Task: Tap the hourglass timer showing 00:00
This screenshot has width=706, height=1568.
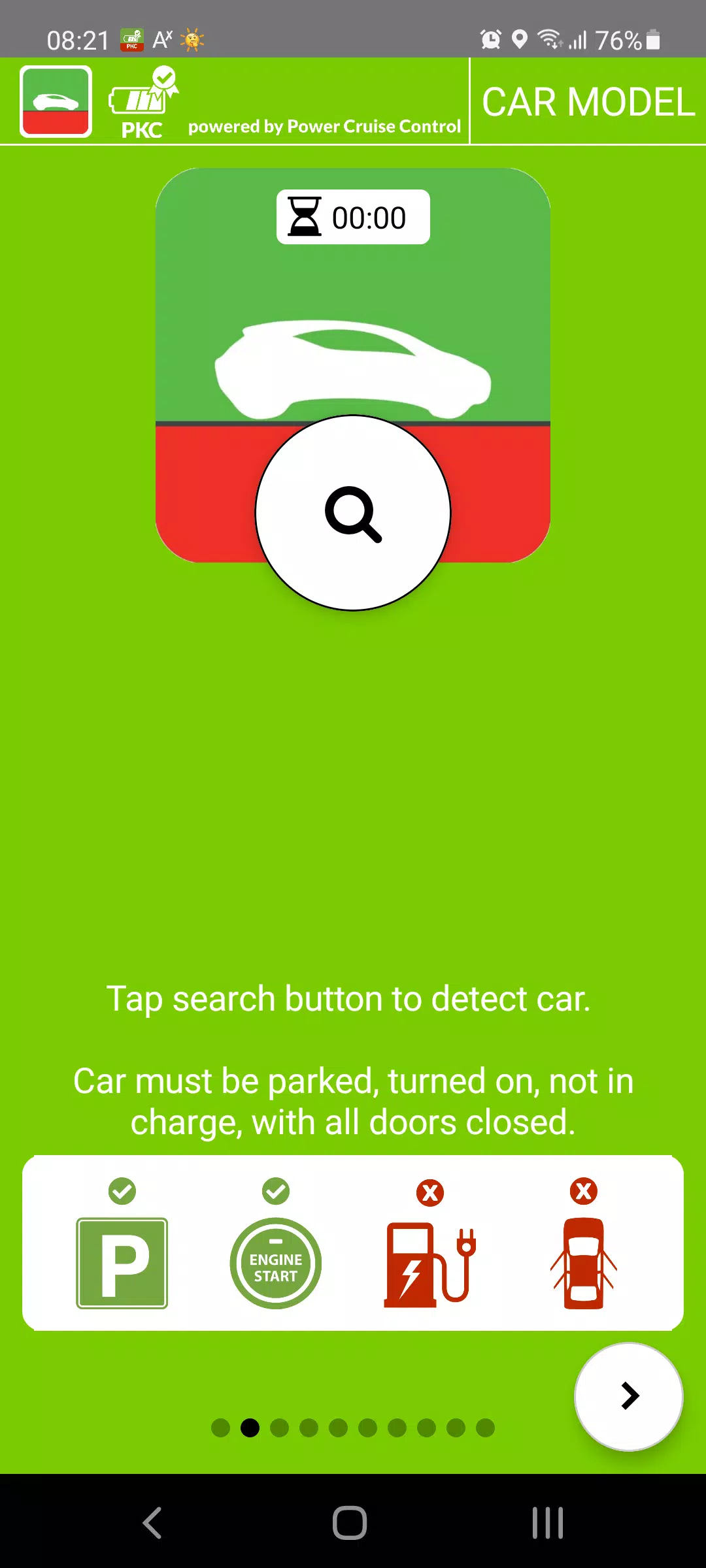Action: coord(353,217)
